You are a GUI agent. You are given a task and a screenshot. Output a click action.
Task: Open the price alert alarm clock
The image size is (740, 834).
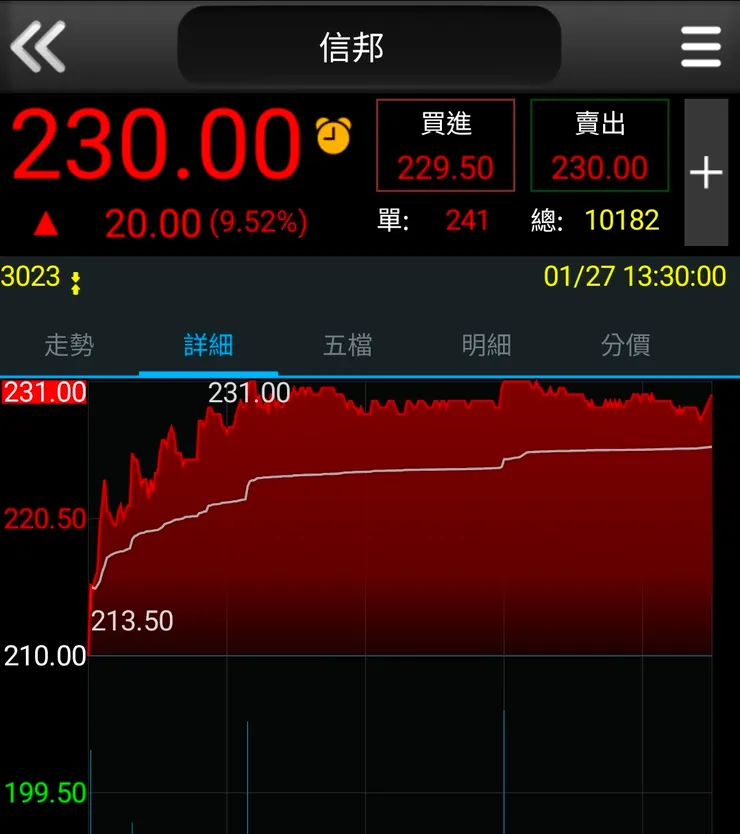pos(333,135)
